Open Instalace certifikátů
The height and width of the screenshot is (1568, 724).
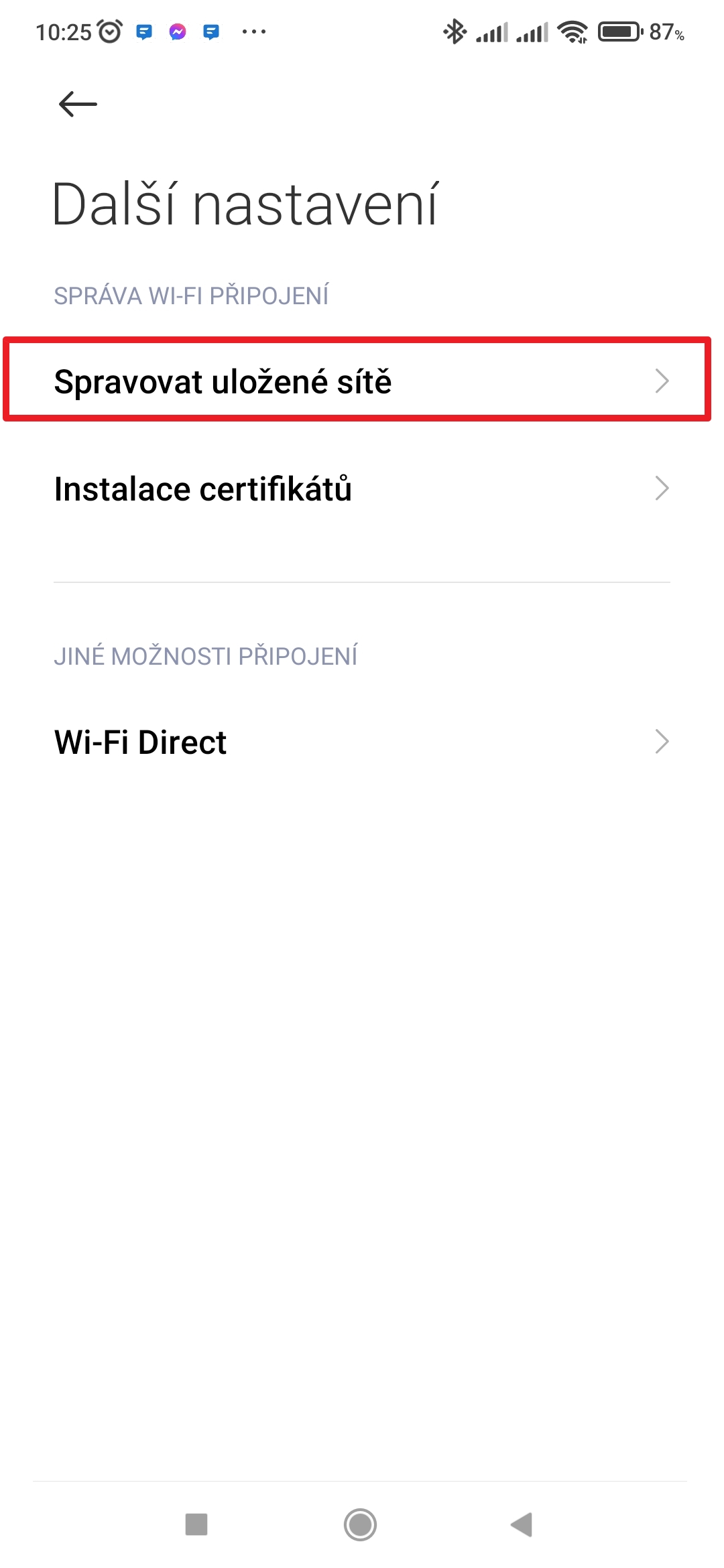[x=357, y=488]
